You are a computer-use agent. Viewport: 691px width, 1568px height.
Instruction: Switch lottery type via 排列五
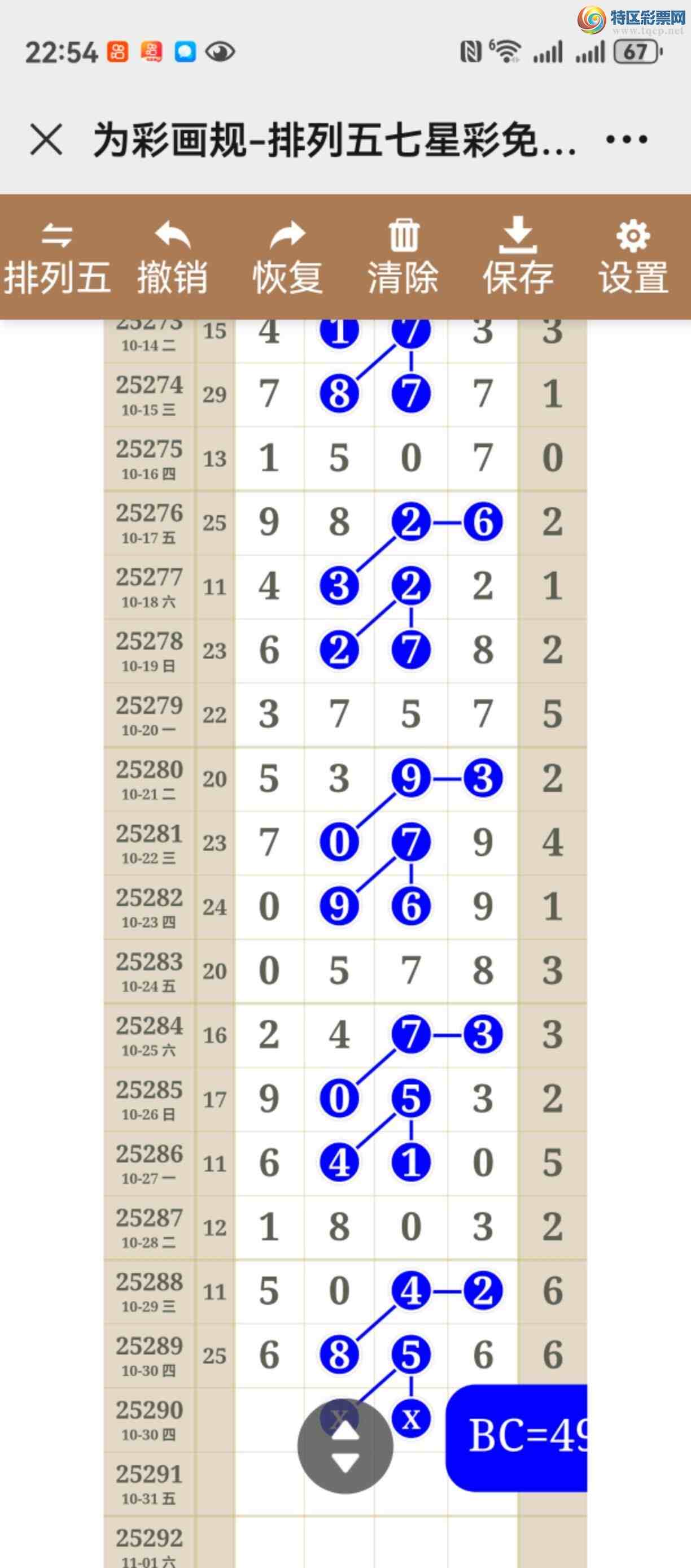tap(57, 258)
